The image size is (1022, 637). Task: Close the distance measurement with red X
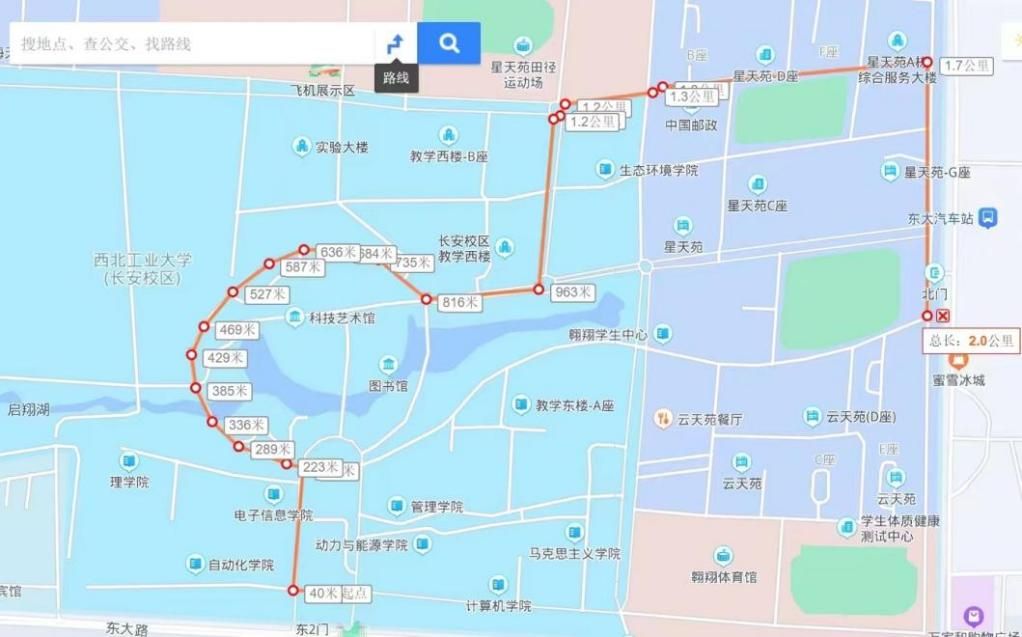(x=943, y=316)
